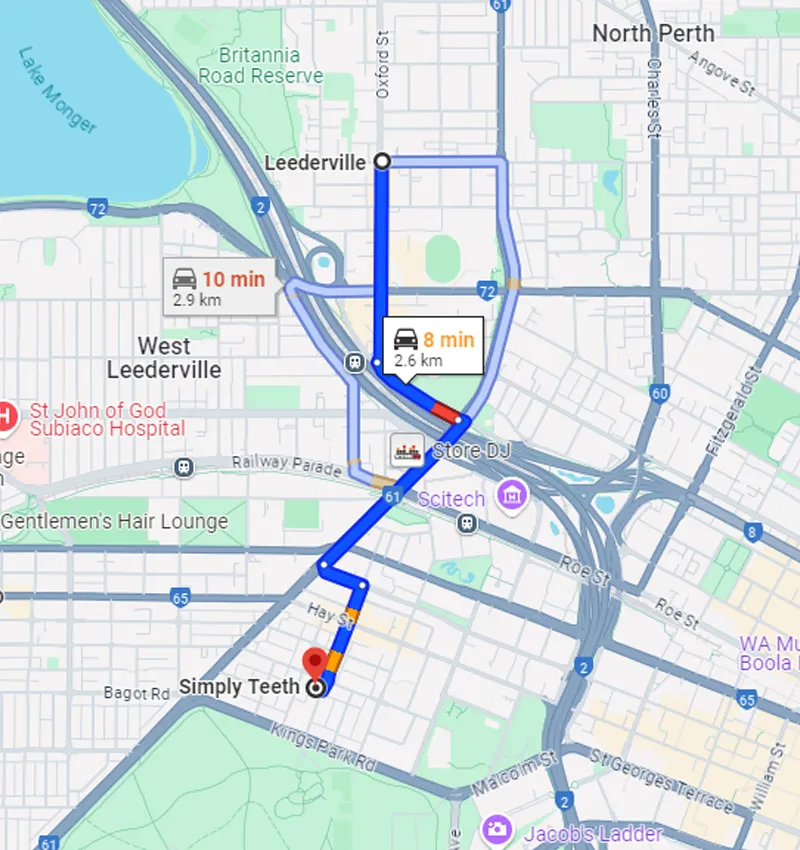Open the Jacob's Ladder place marker
This screenshot has height=850, width=800.
[495, 830]
